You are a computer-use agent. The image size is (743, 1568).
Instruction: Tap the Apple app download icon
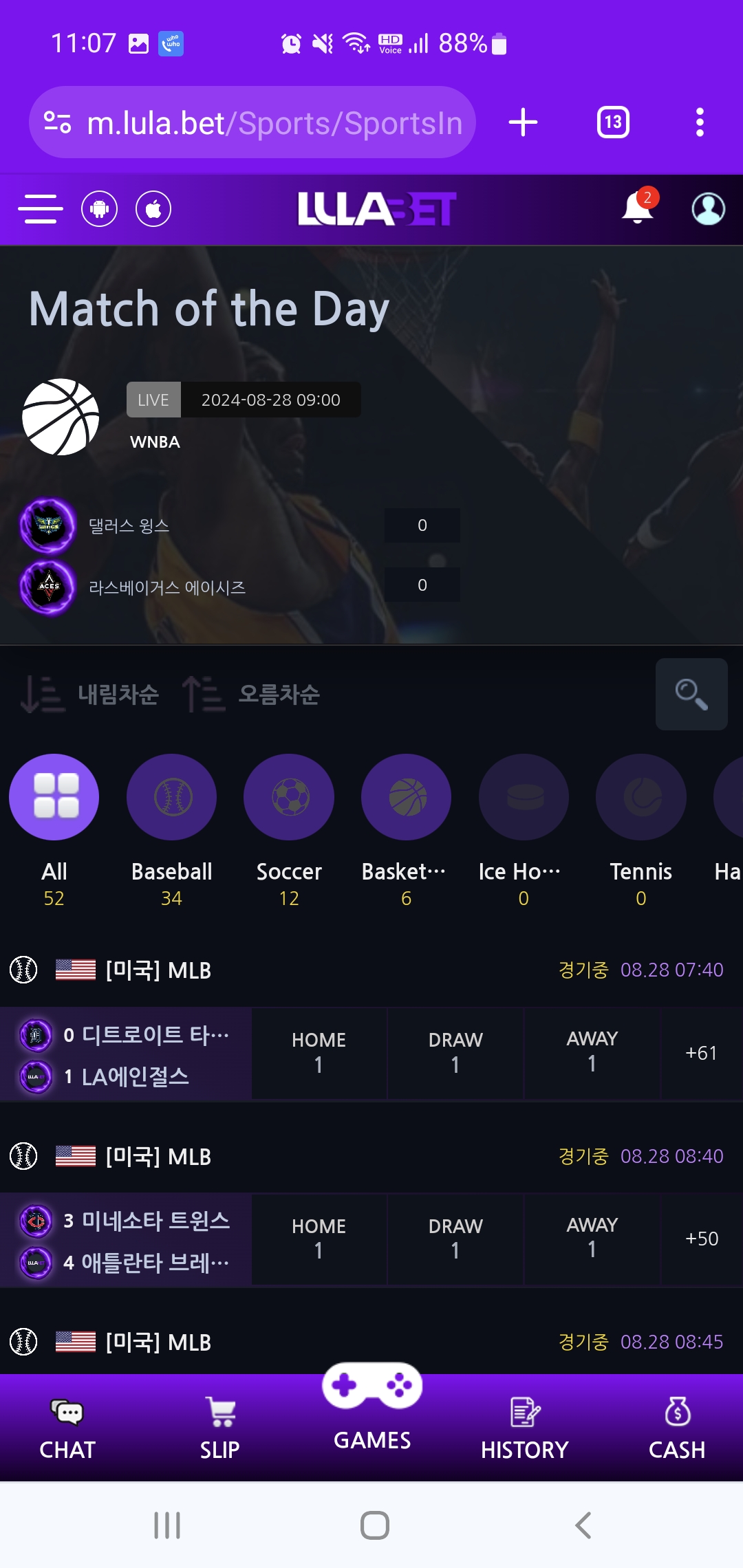[153, 209]
